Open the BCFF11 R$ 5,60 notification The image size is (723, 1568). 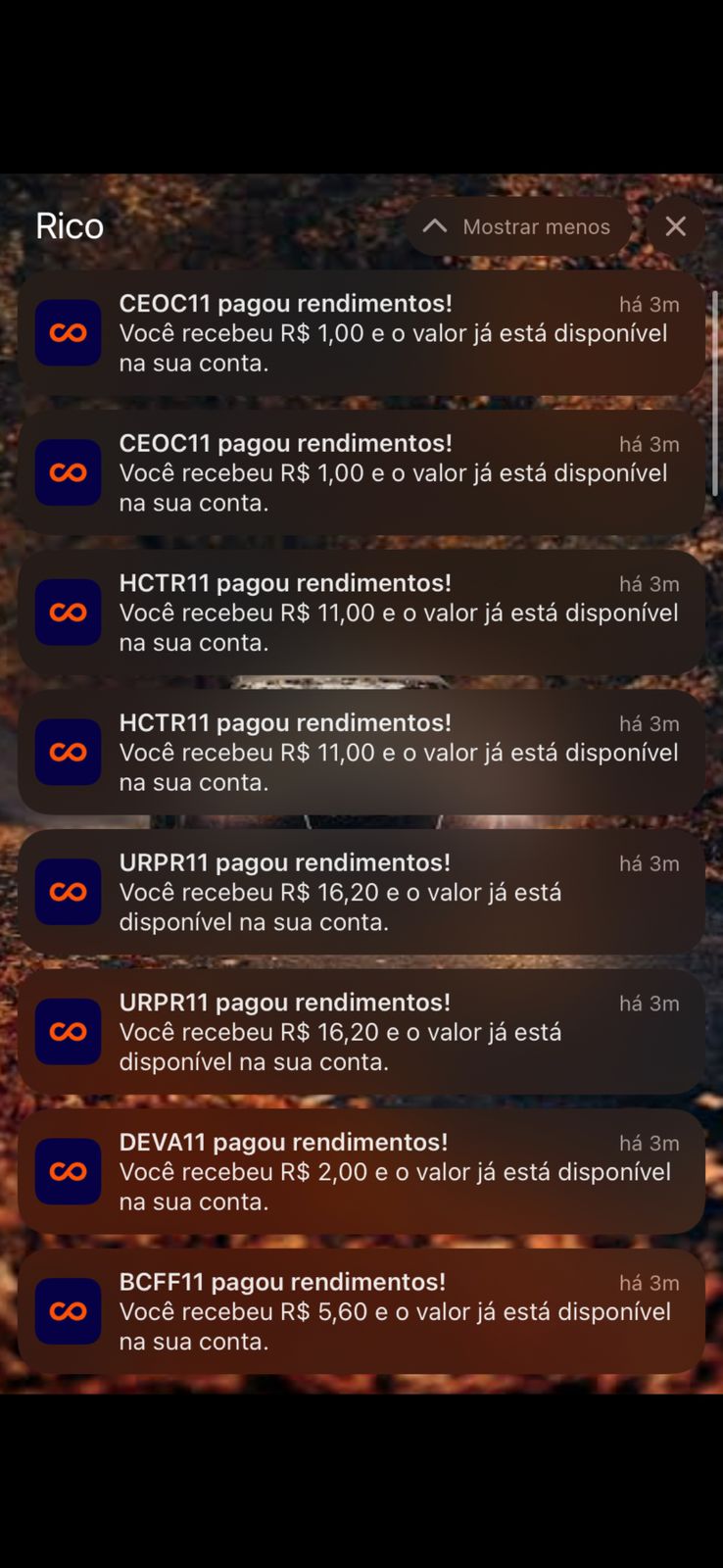click(361, 1311)
